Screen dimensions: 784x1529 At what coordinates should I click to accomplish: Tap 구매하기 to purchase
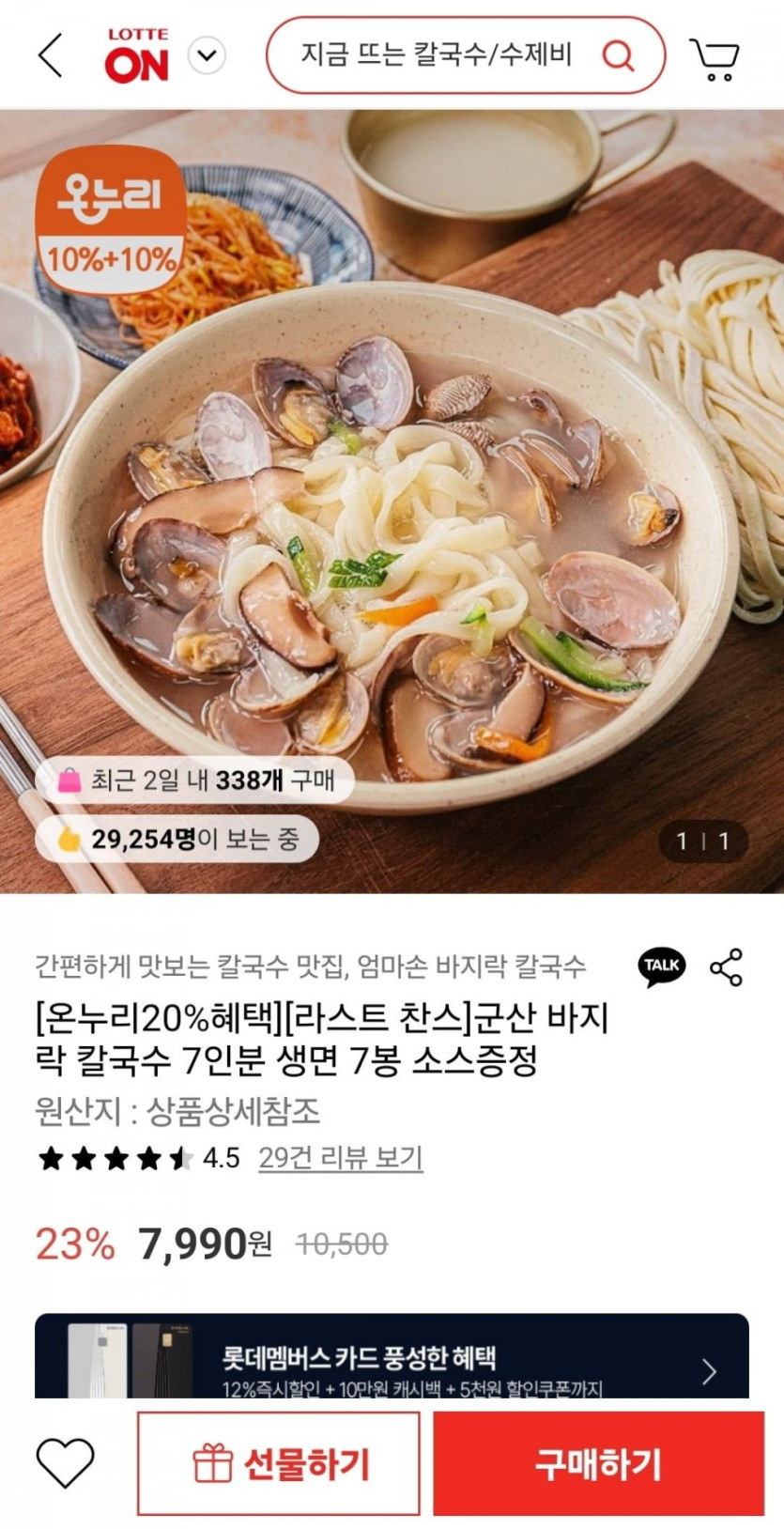click(598, 1463)
